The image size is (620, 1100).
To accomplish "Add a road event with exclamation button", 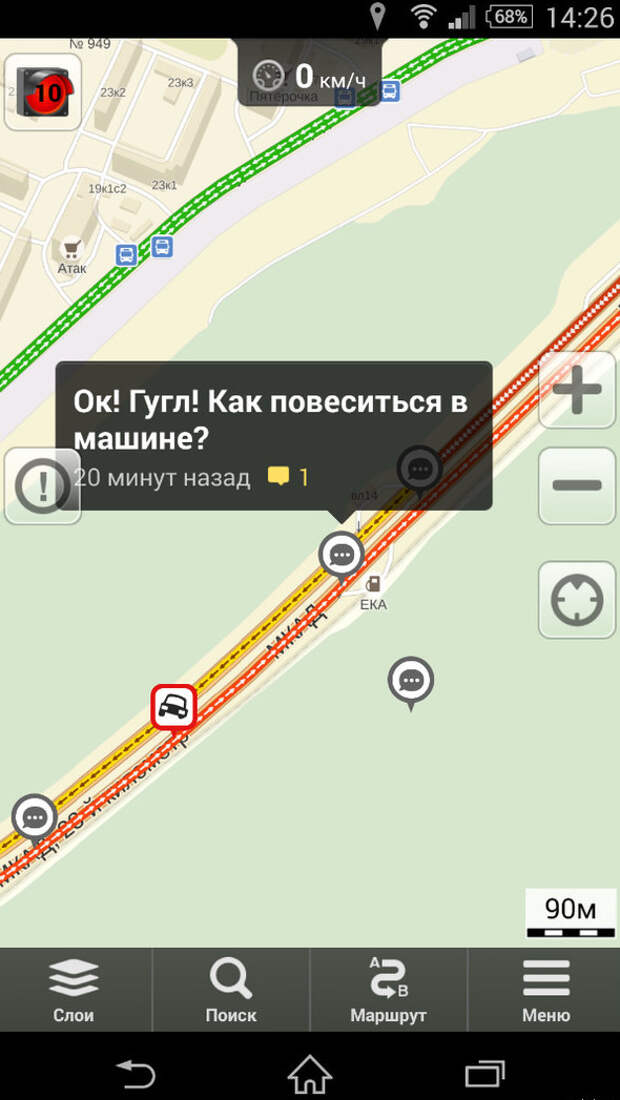I will tap(41, 487).
